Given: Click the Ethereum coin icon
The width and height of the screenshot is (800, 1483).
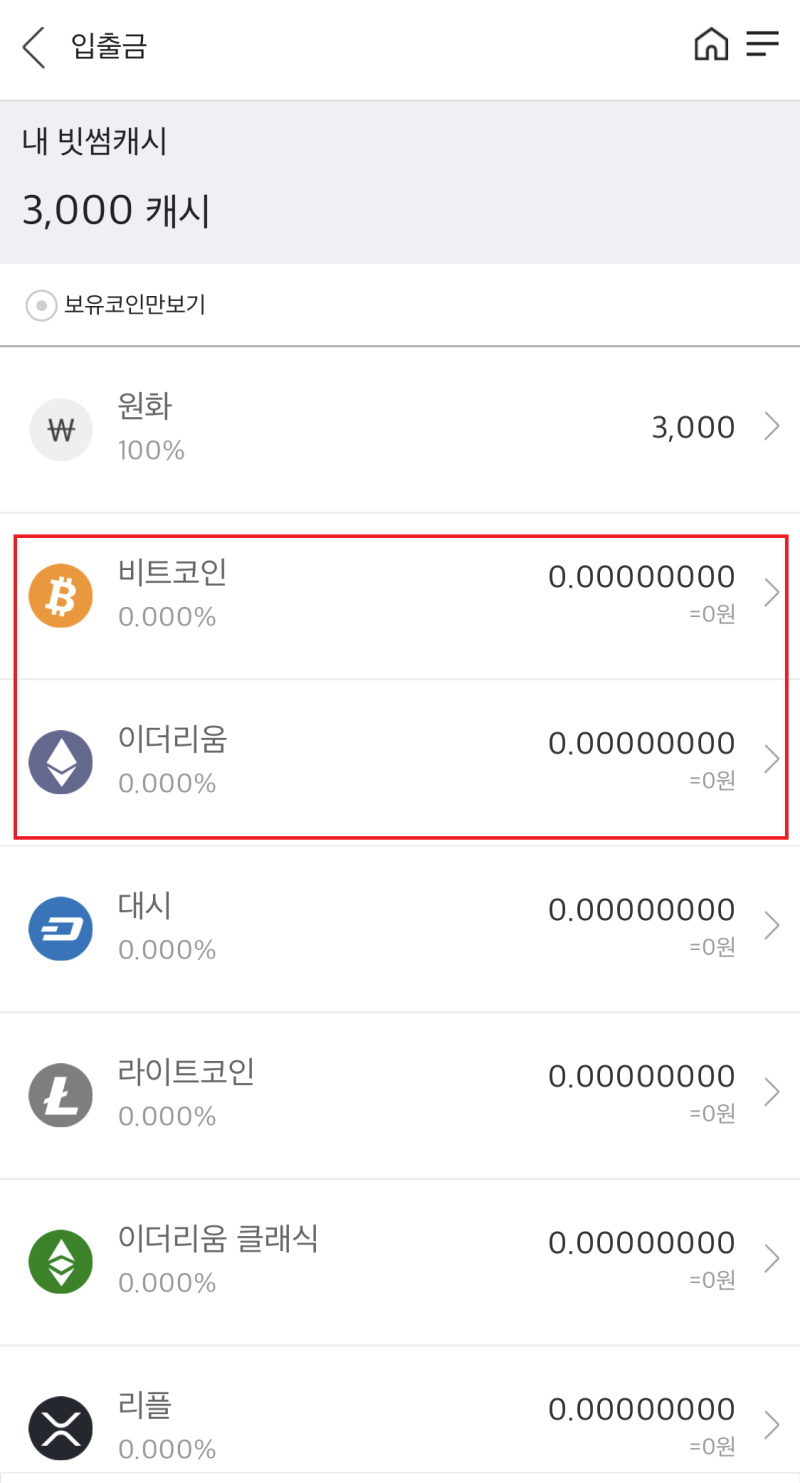Looking at the screenshot, I should point(60,762).
